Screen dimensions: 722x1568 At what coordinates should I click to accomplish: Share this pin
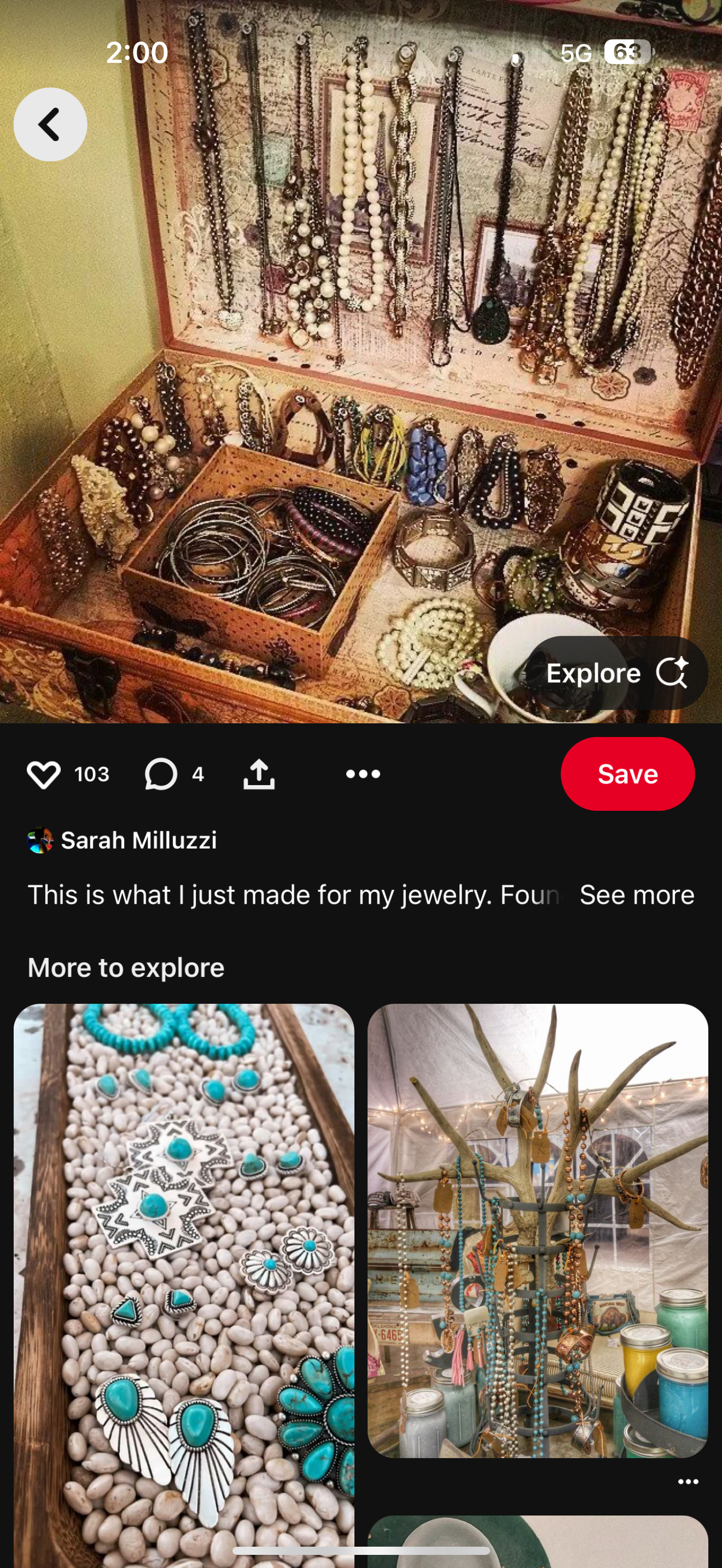tap(259, 774)
